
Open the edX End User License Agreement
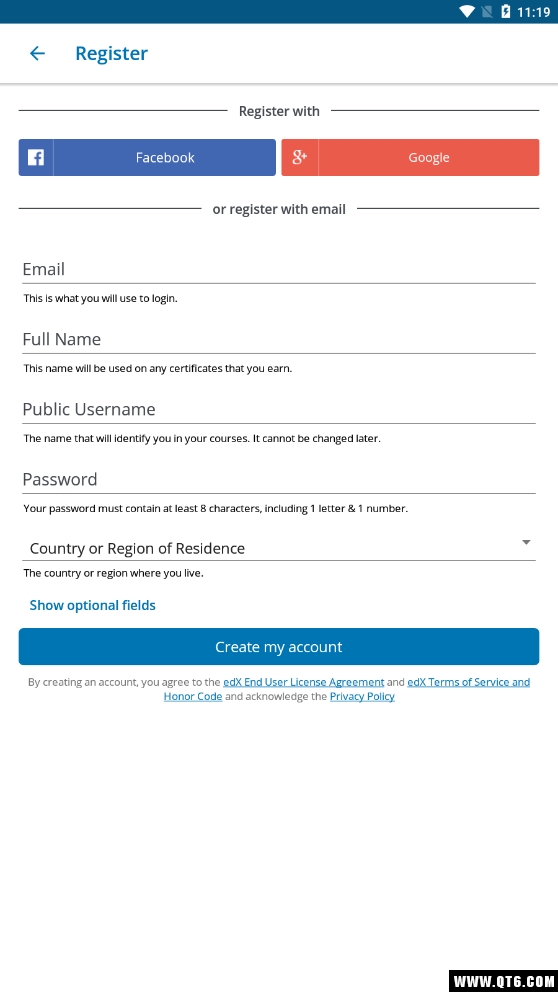pos(304,682)
